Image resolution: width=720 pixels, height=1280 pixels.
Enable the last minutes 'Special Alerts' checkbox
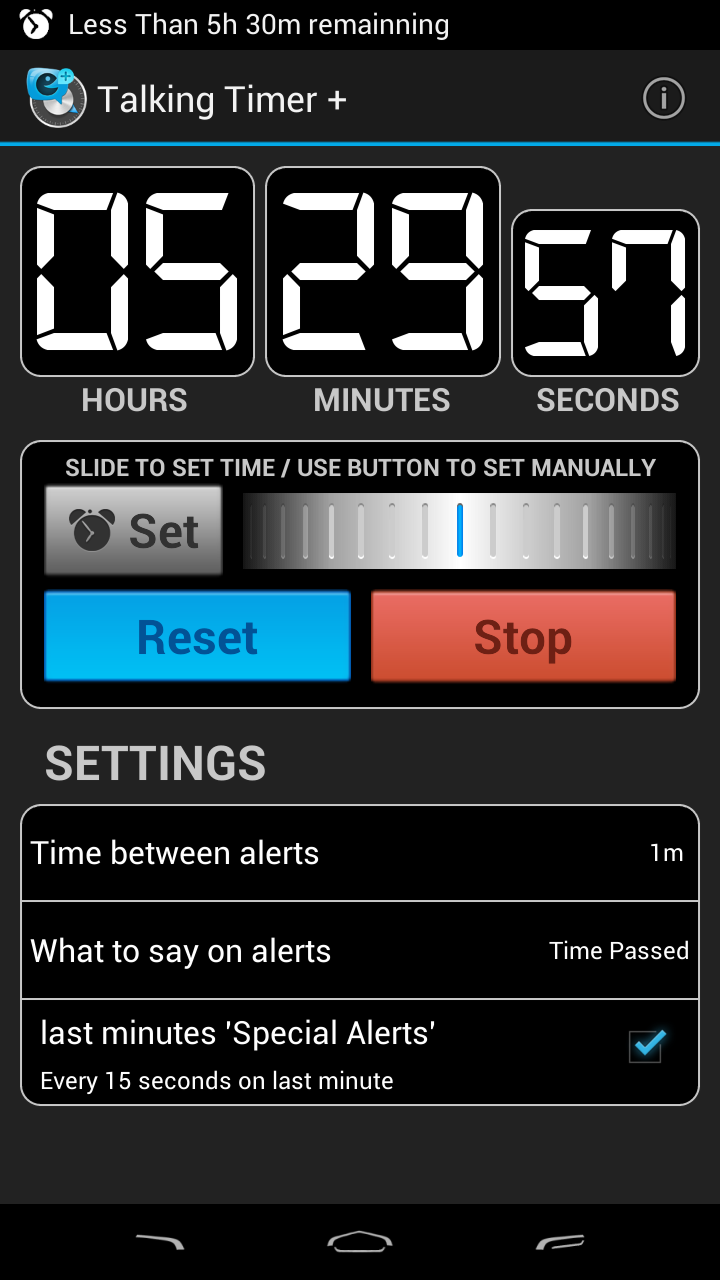pos(646,1046)
